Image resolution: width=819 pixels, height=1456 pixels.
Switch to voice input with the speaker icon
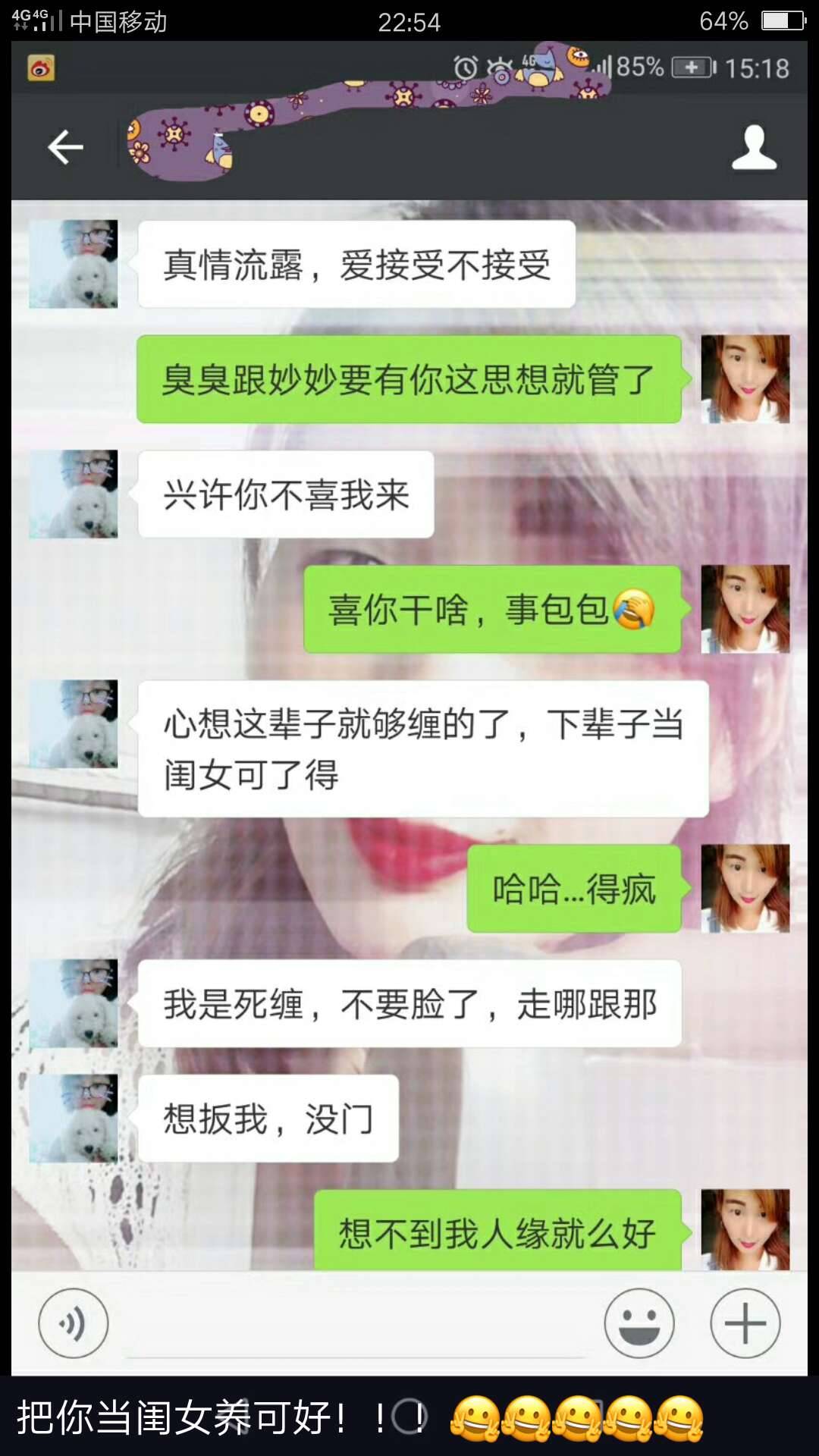pyautogui.click(x=74, y=1322)
